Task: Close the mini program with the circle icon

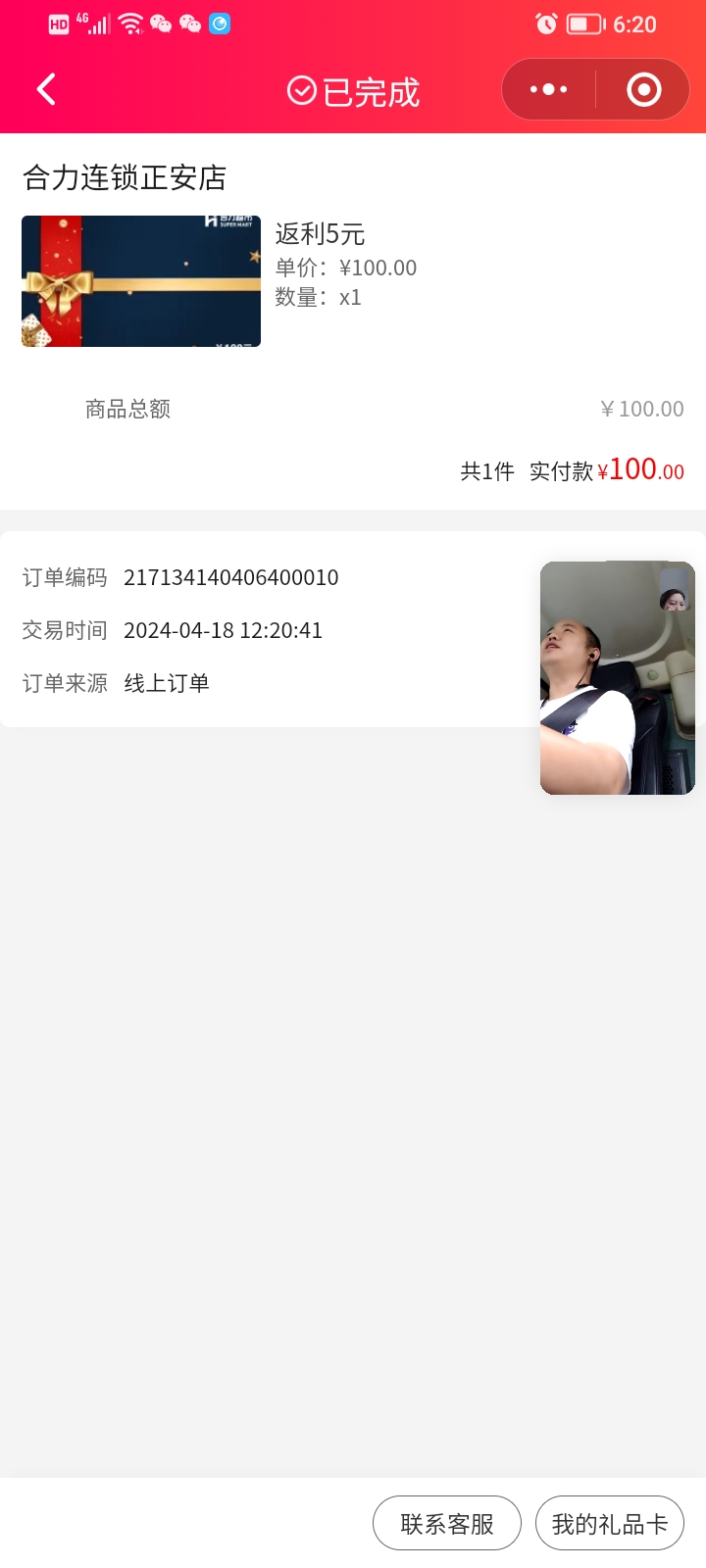Action: pyautogui.click(x=643, y=90)
